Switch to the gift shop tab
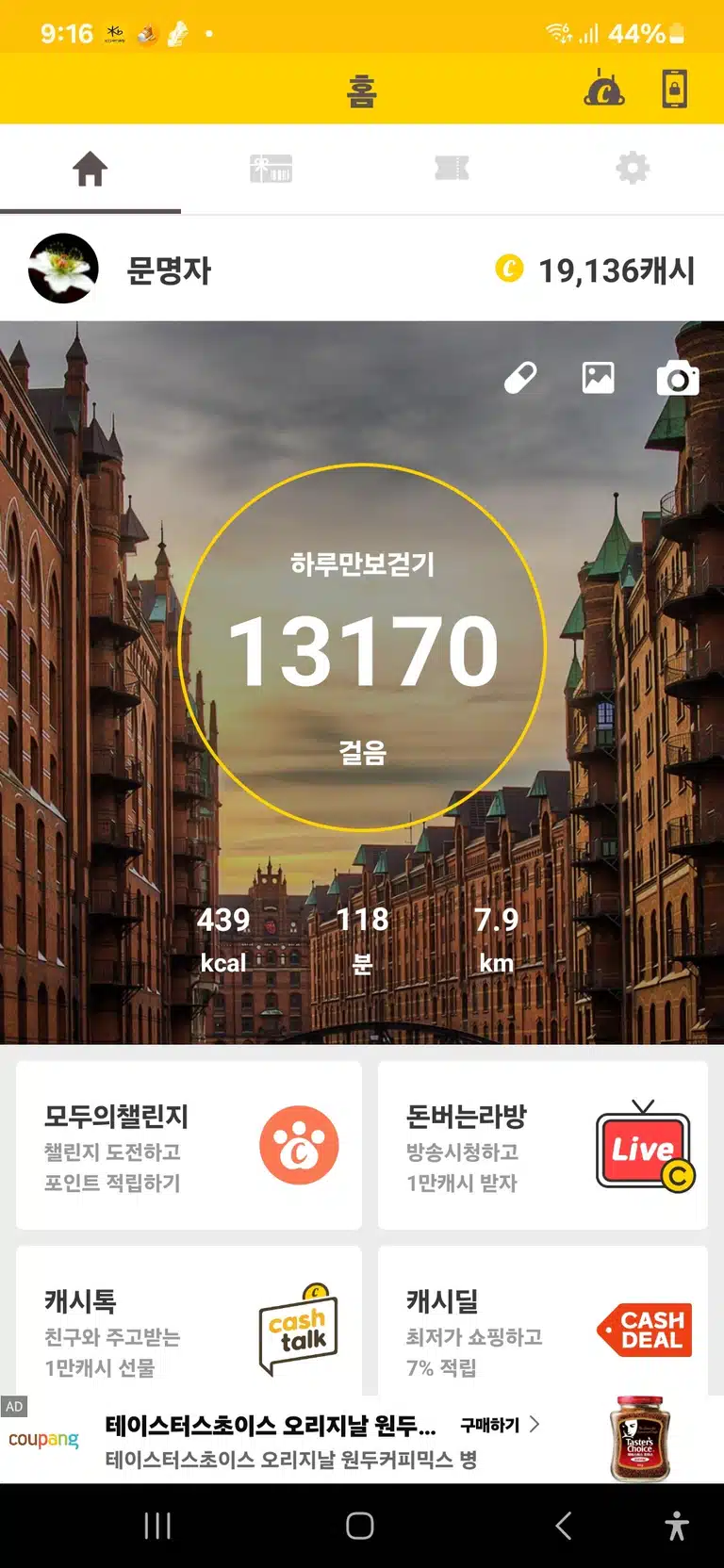 (x=271, y=169)
